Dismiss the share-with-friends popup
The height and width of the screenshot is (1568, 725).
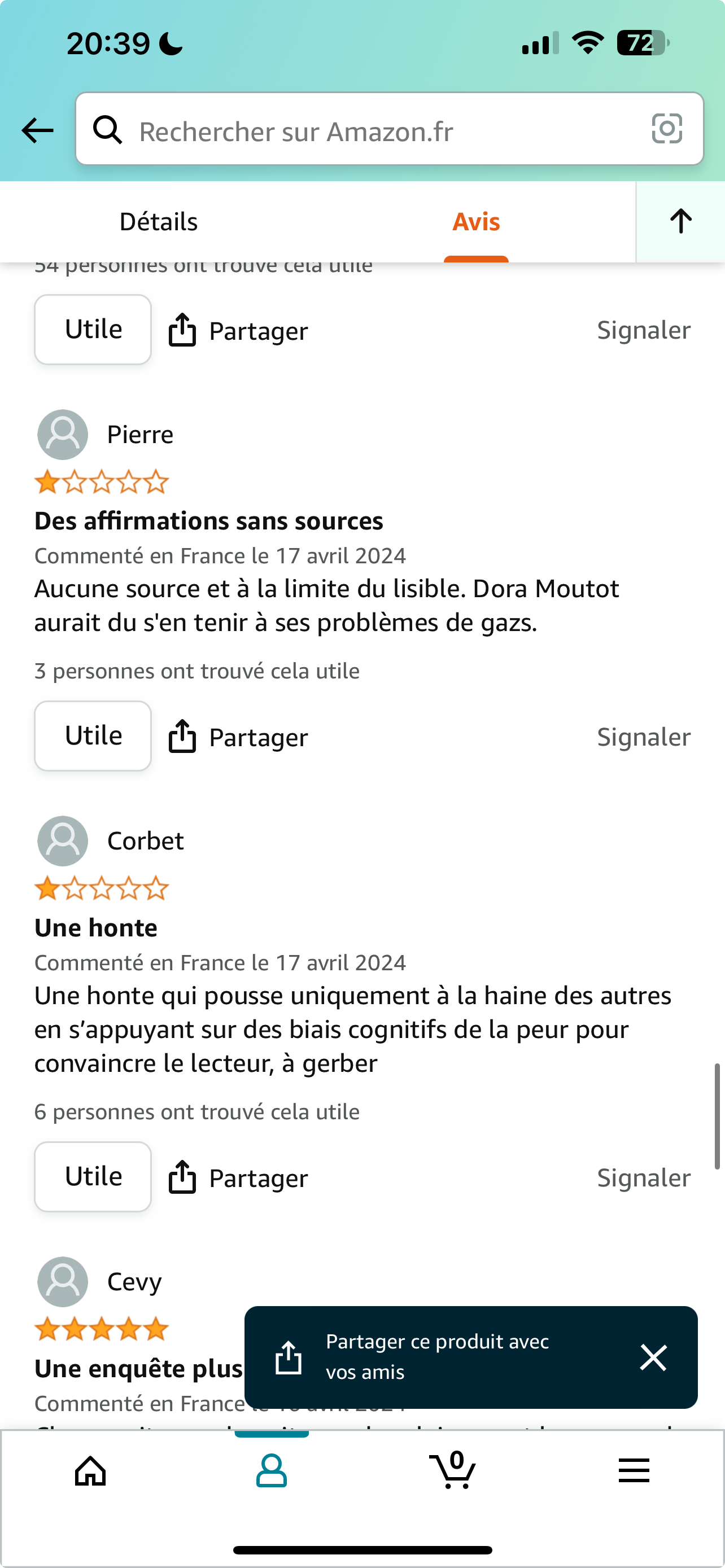click(x=653, y=1357)
